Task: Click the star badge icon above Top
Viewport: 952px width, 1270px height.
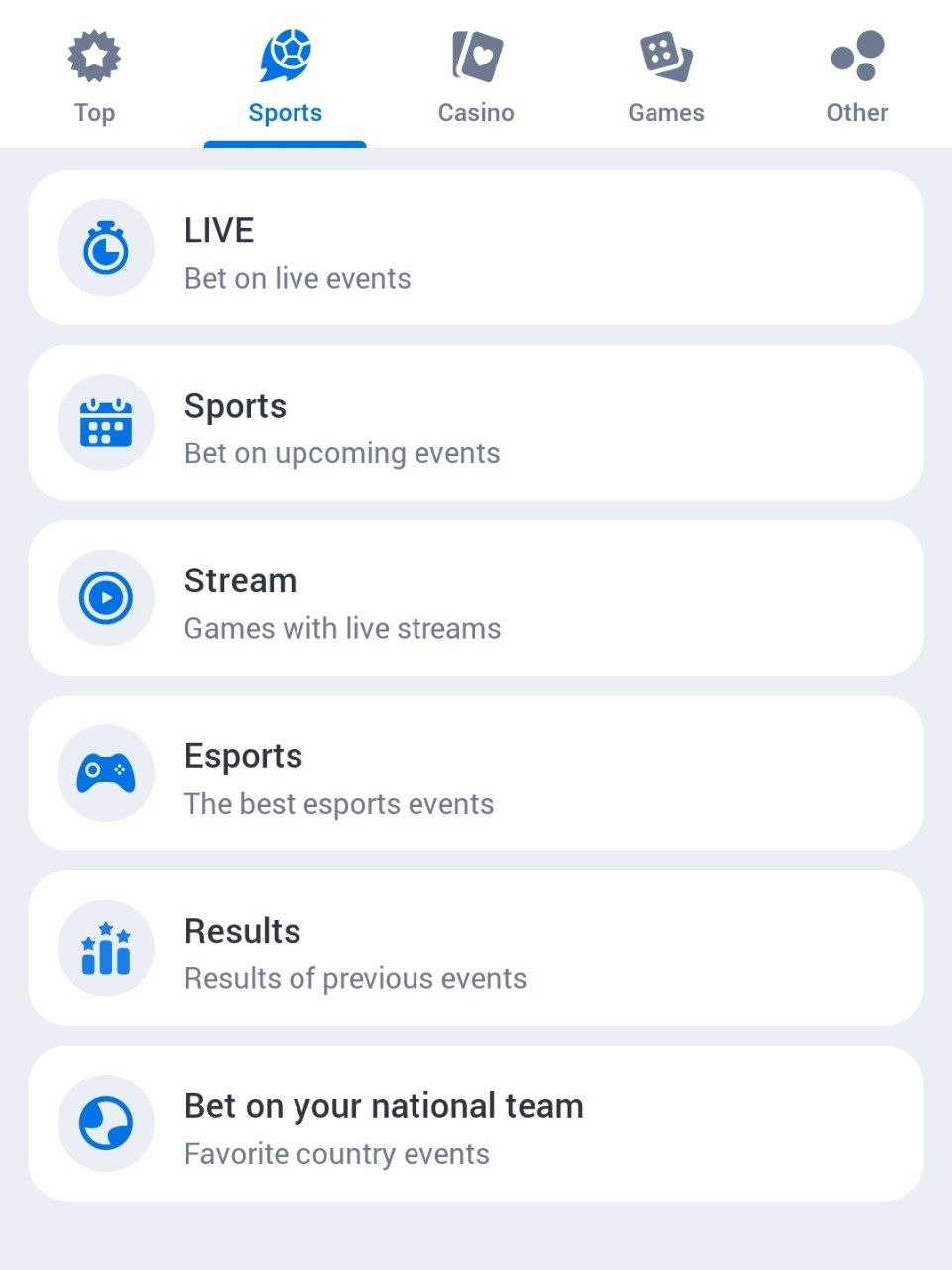Action: click(94, 57)
